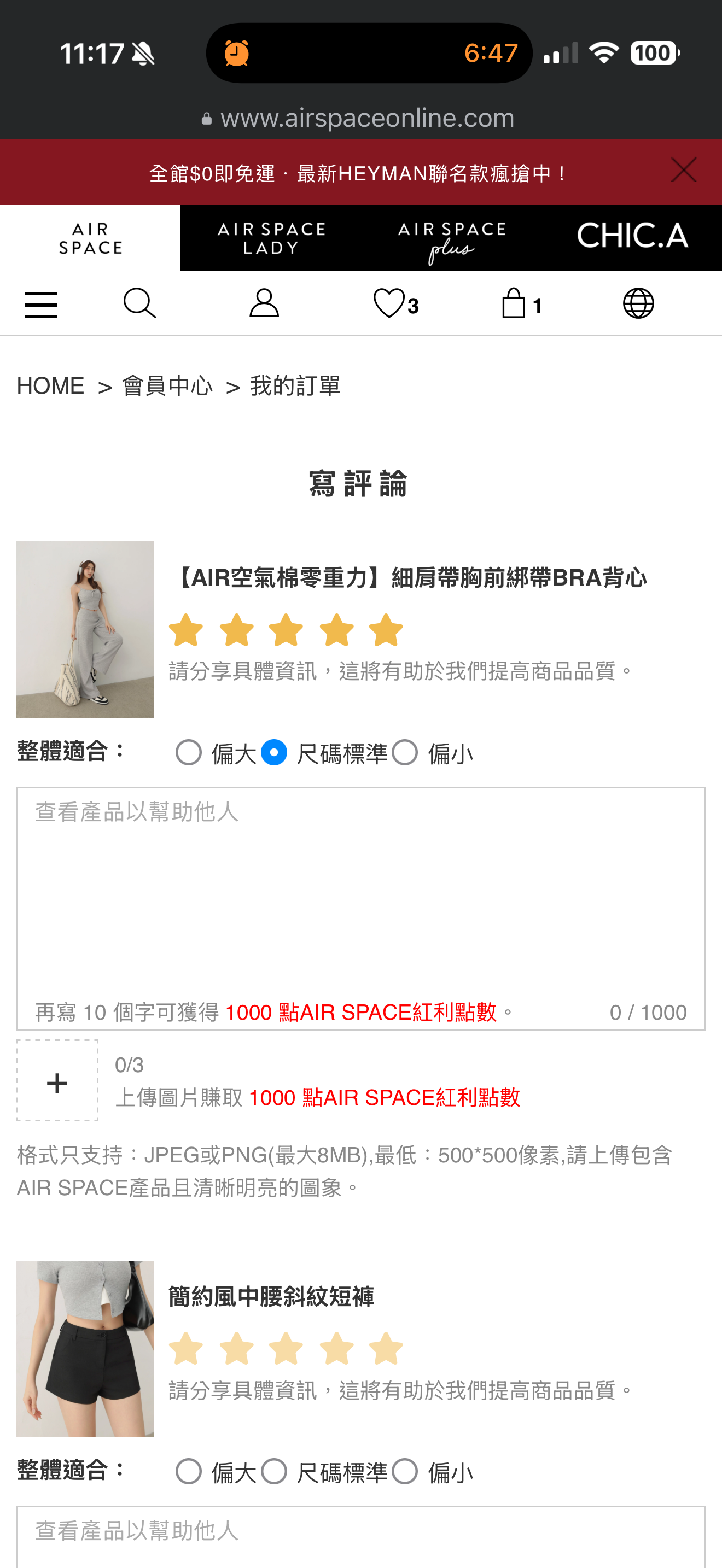Select 尺碼標準 for the 短褲 fit
This screenshot has width=722, height=1568.
274,1471
